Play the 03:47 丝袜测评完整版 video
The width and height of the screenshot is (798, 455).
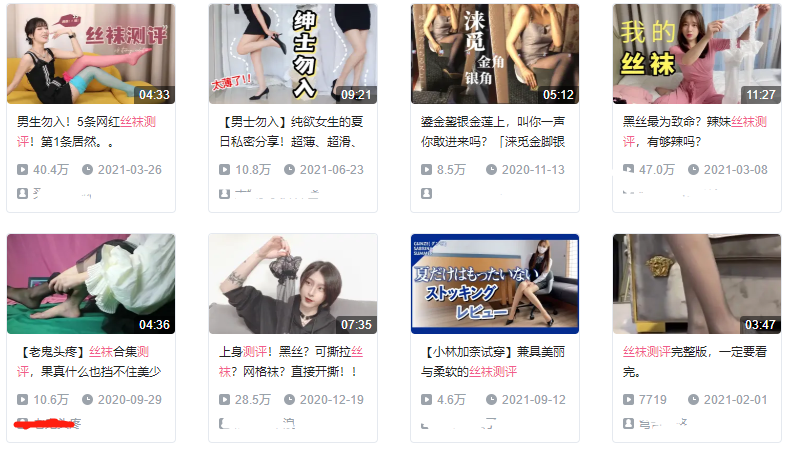[697, 284]
